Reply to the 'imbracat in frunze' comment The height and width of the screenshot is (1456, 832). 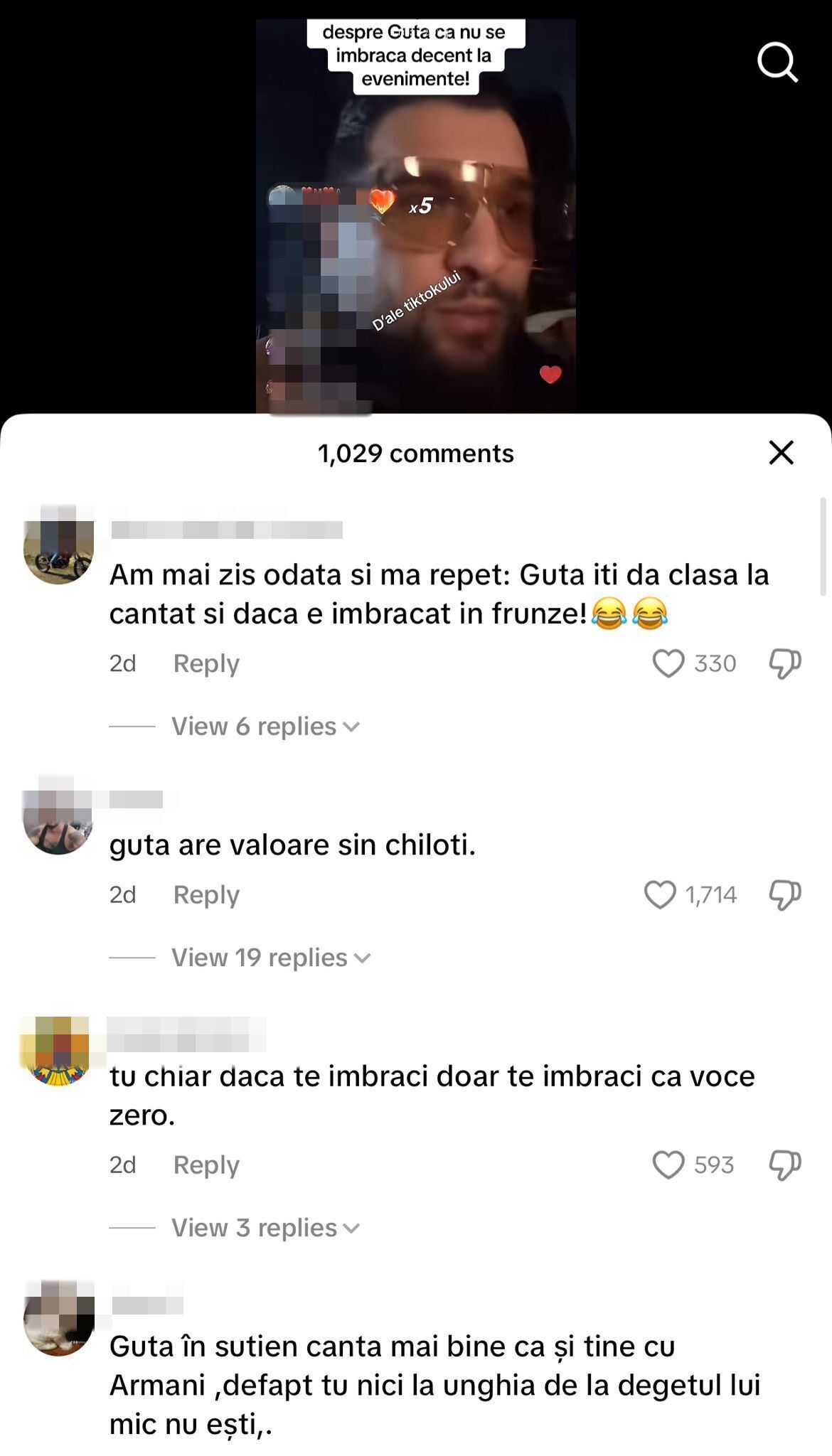click(206, 663)
